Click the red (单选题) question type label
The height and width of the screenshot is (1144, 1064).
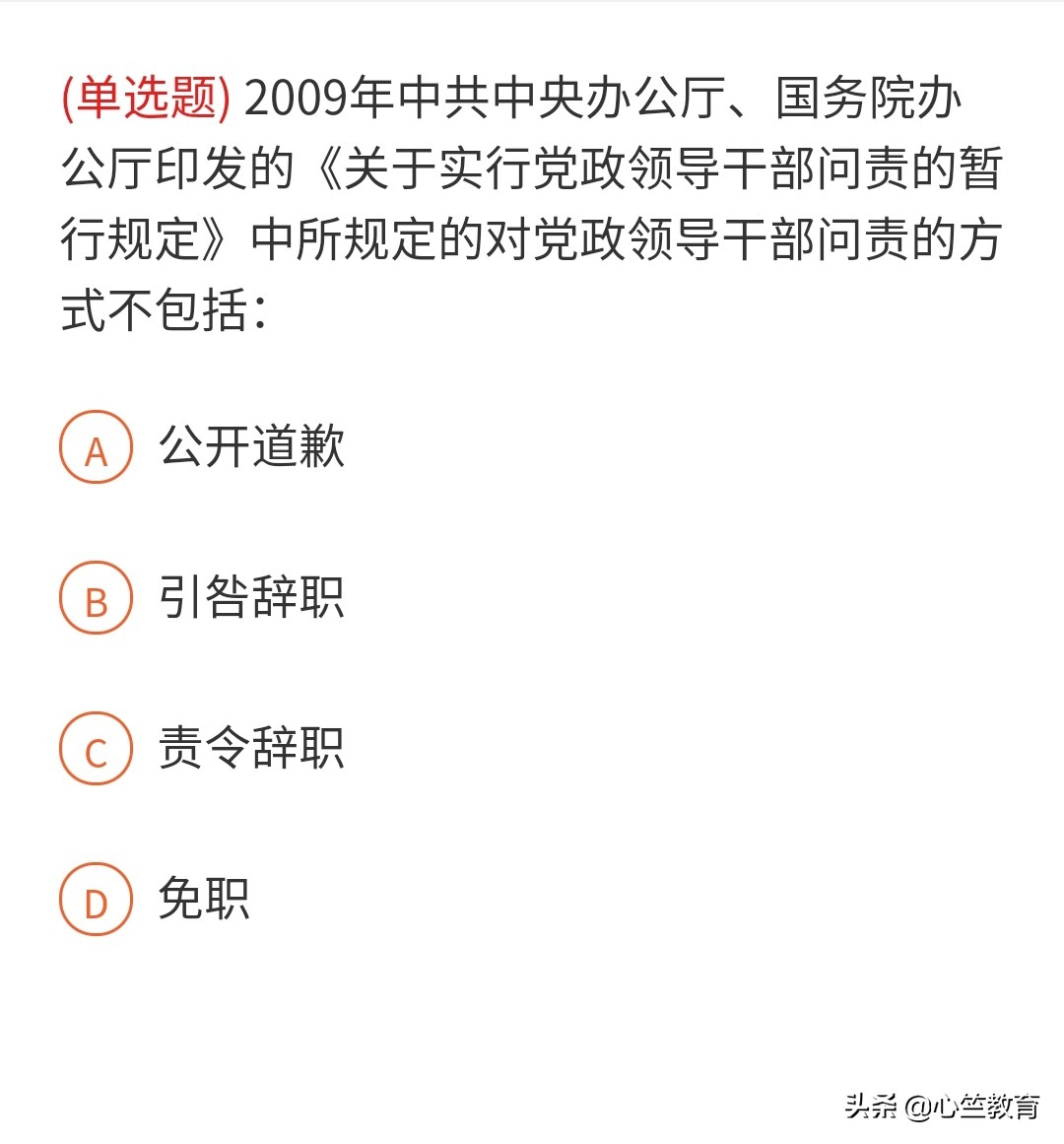[x=144, y=96]
